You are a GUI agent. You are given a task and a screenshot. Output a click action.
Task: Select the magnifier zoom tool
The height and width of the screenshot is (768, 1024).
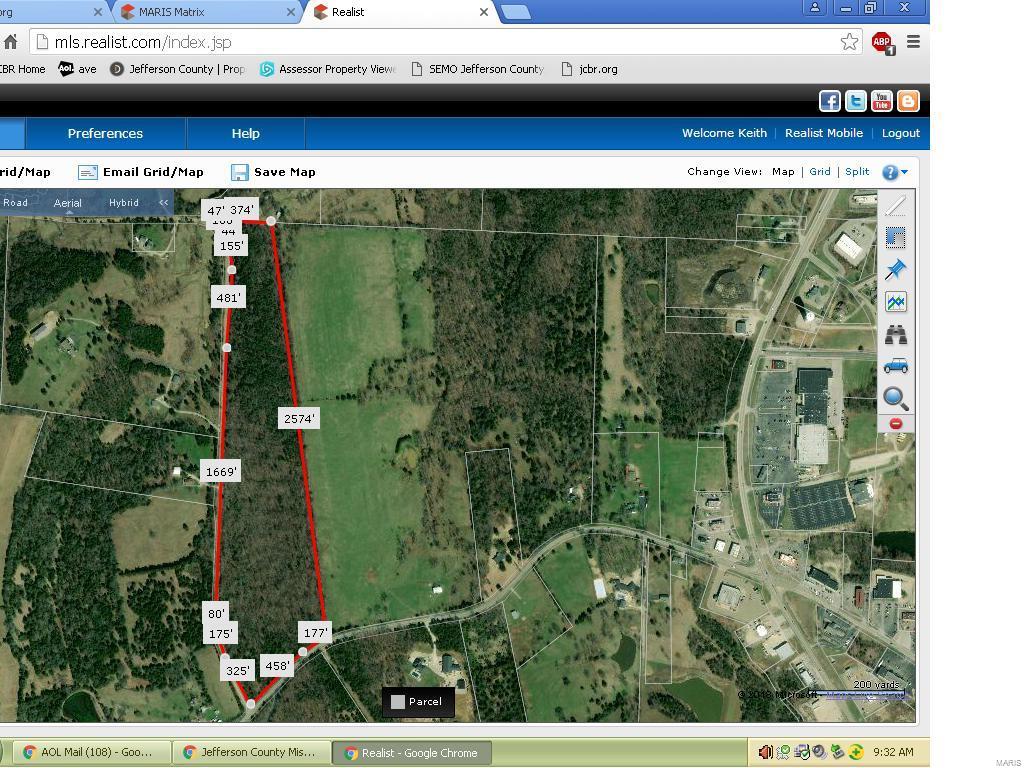[x=895, y=398]
